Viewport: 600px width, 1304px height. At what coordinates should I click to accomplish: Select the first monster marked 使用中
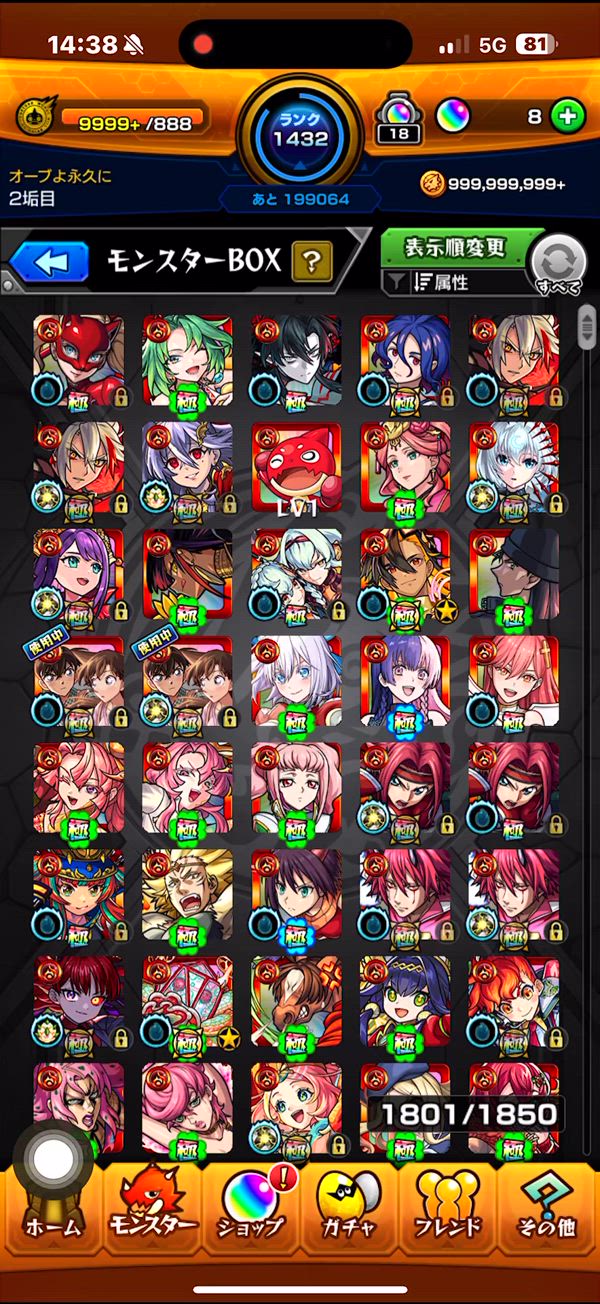(x=79, y=682)
